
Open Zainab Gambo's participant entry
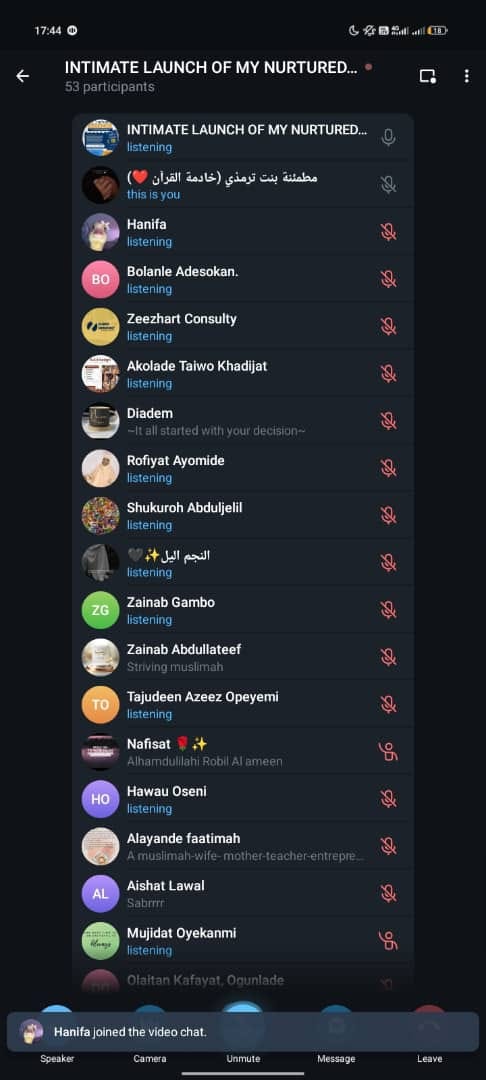243,610
